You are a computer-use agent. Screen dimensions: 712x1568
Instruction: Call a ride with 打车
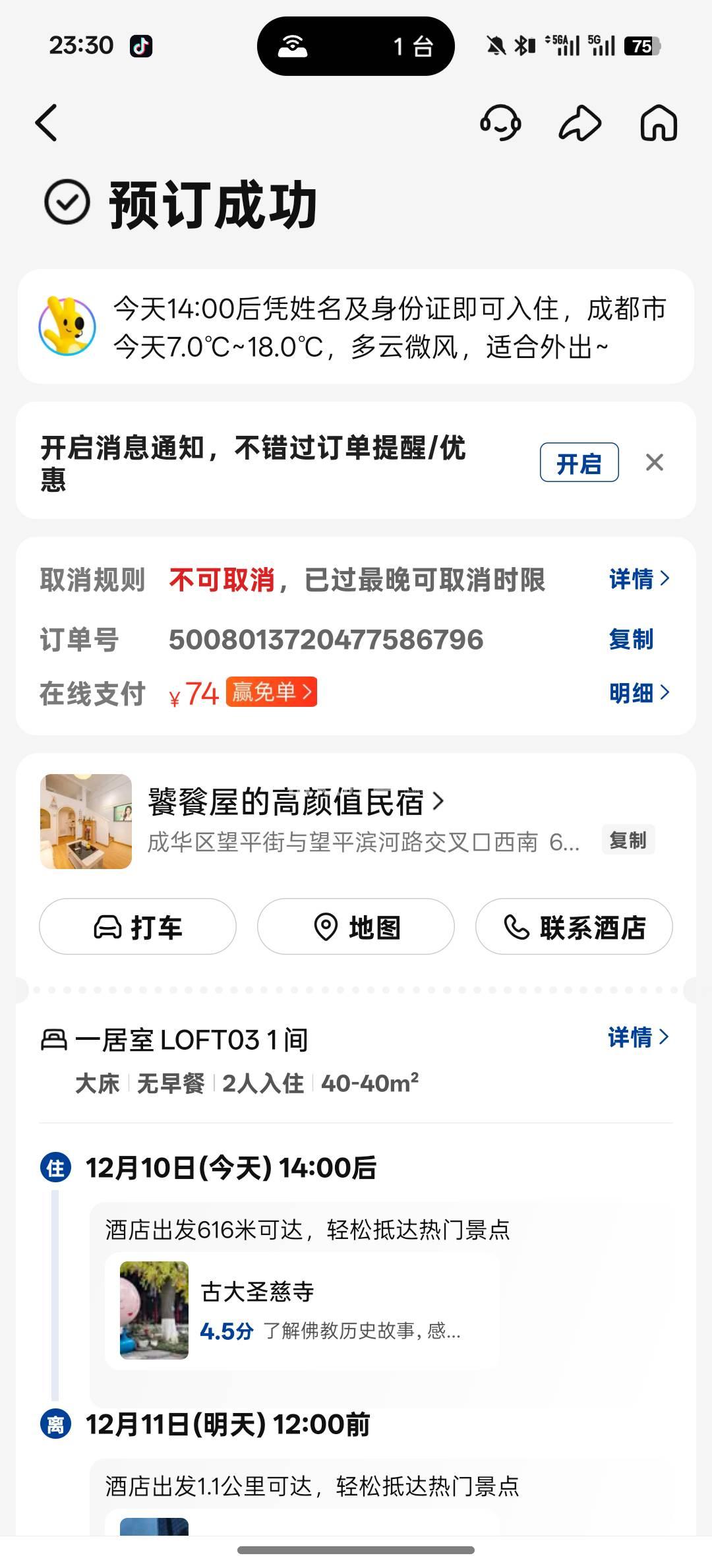coord(138,926)
